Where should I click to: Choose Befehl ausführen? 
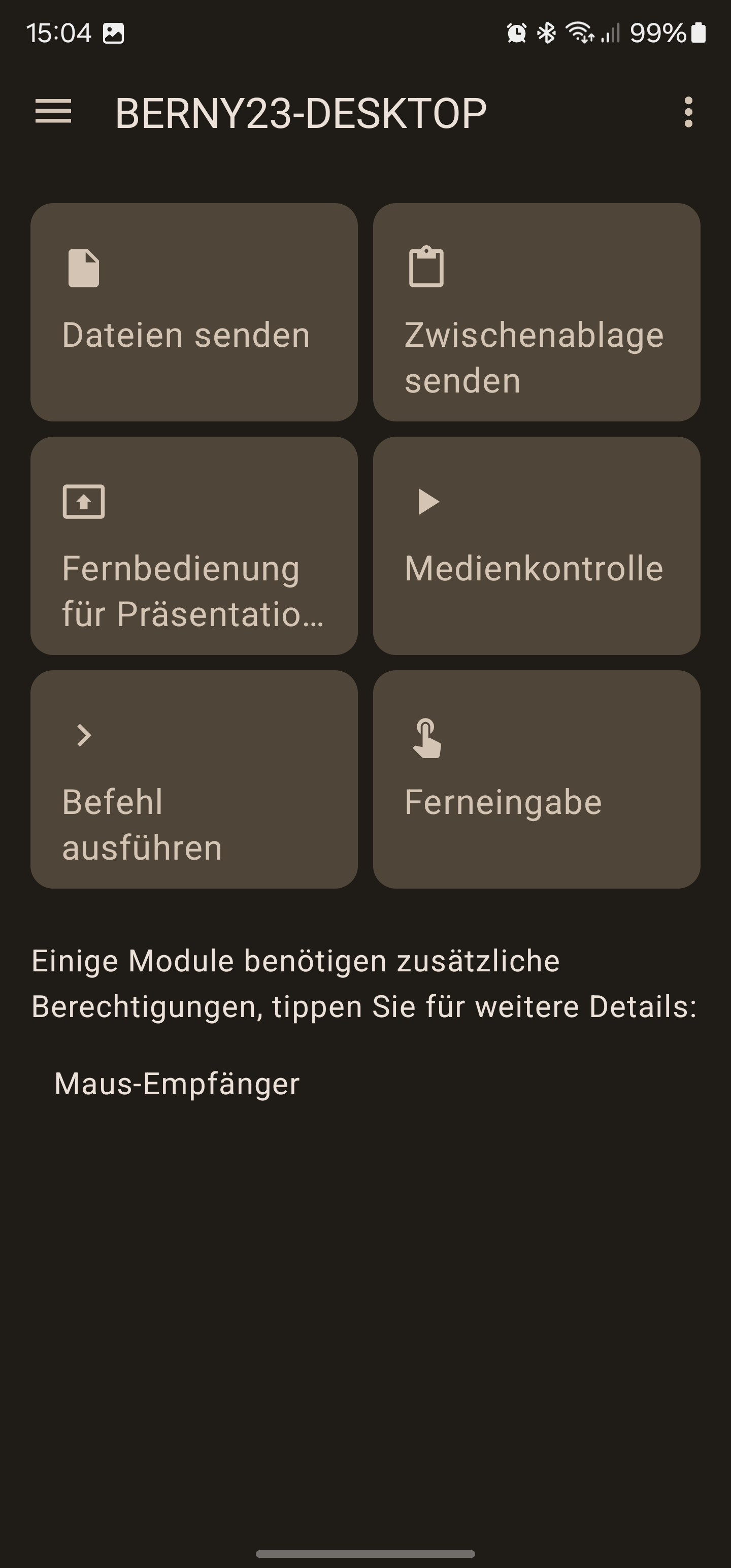194,779
